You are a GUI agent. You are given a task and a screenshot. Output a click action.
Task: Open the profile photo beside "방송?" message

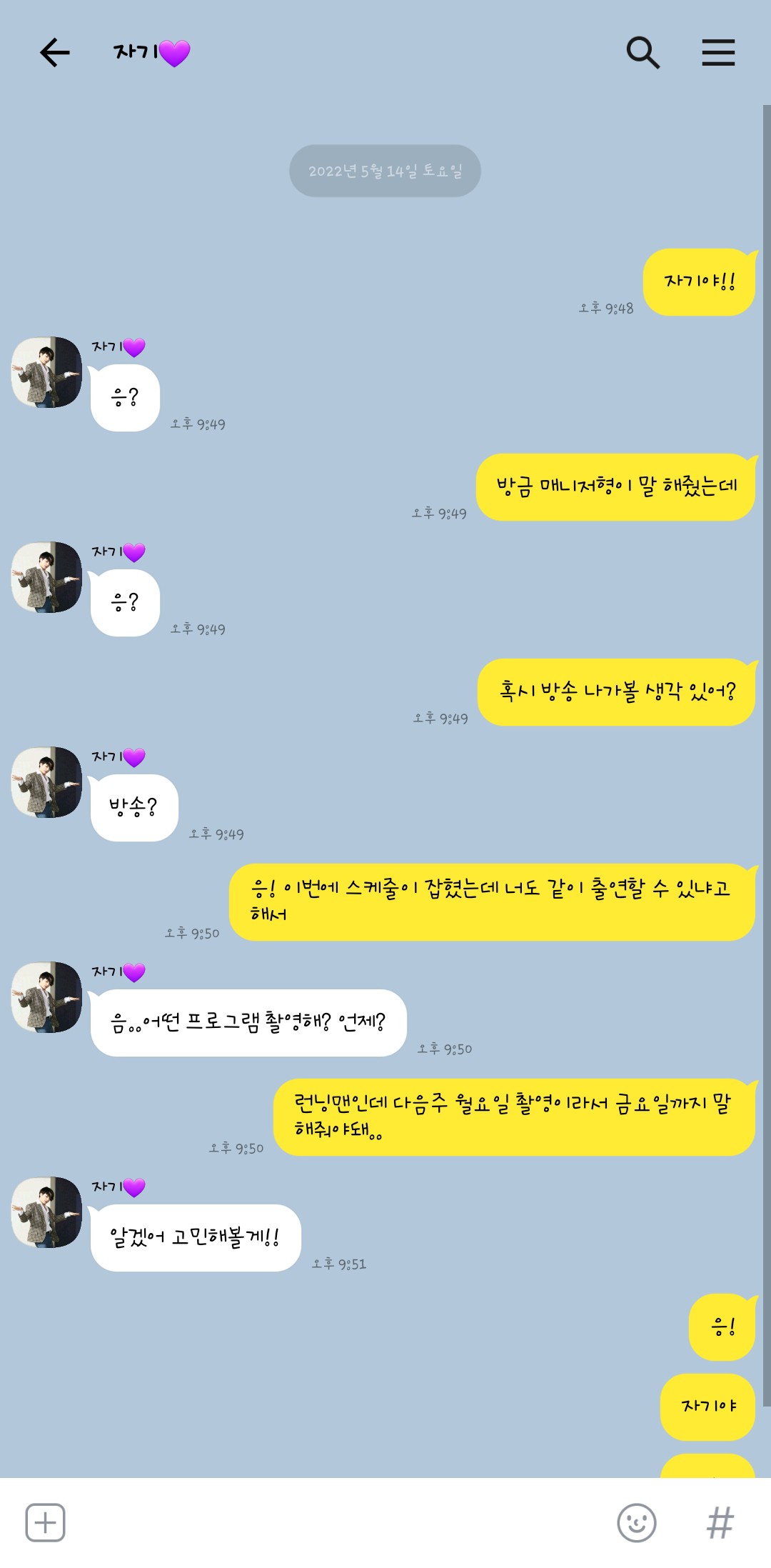tap(46, 782)
